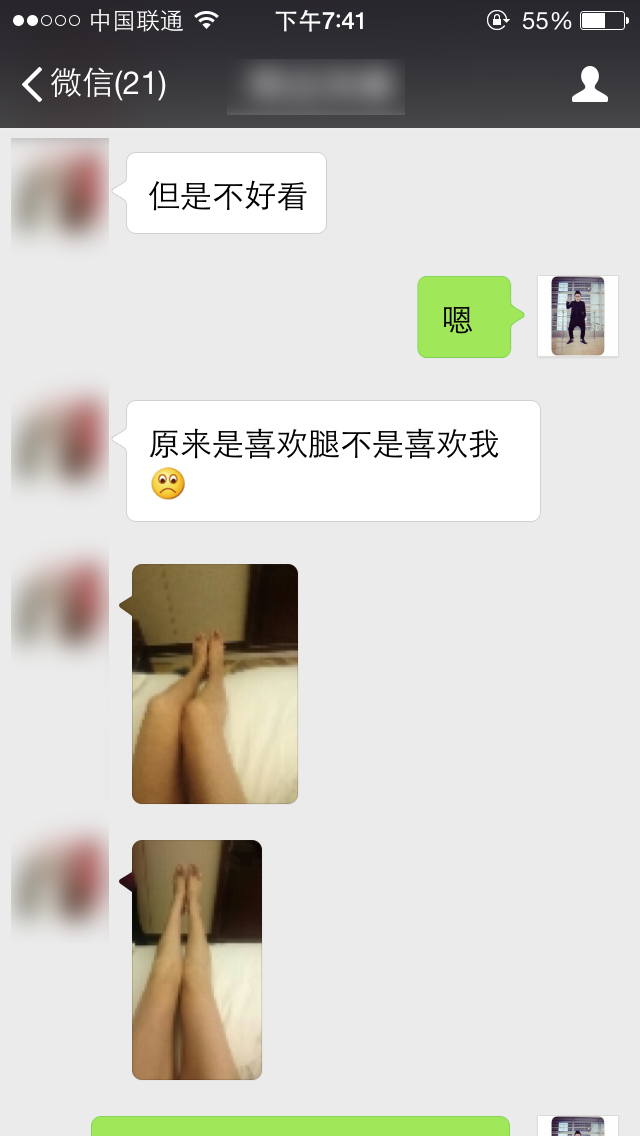Open the chat info profile icon
This screenshot has width=640, height=1136.
[x=589, y=84]
